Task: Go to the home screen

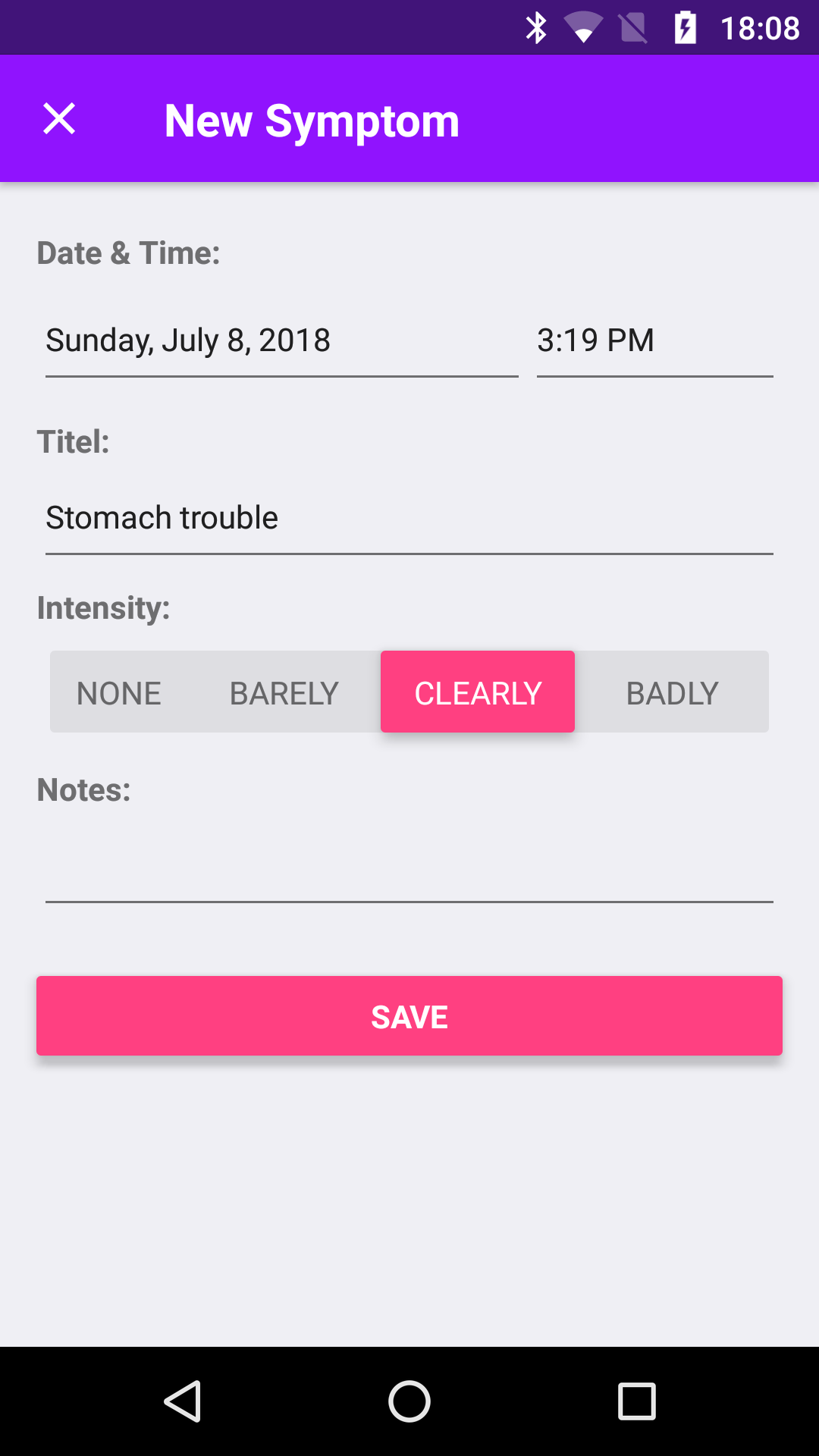Action: click(x=409, y=1401)
